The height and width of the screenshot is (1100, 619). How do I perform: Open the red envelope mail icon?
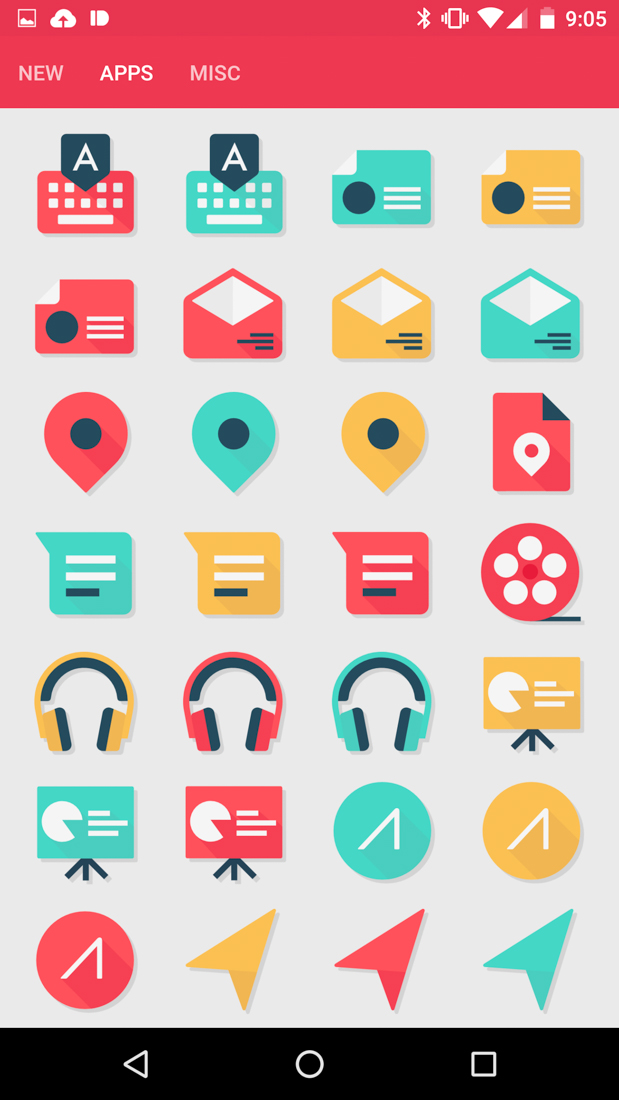point(233,314)
